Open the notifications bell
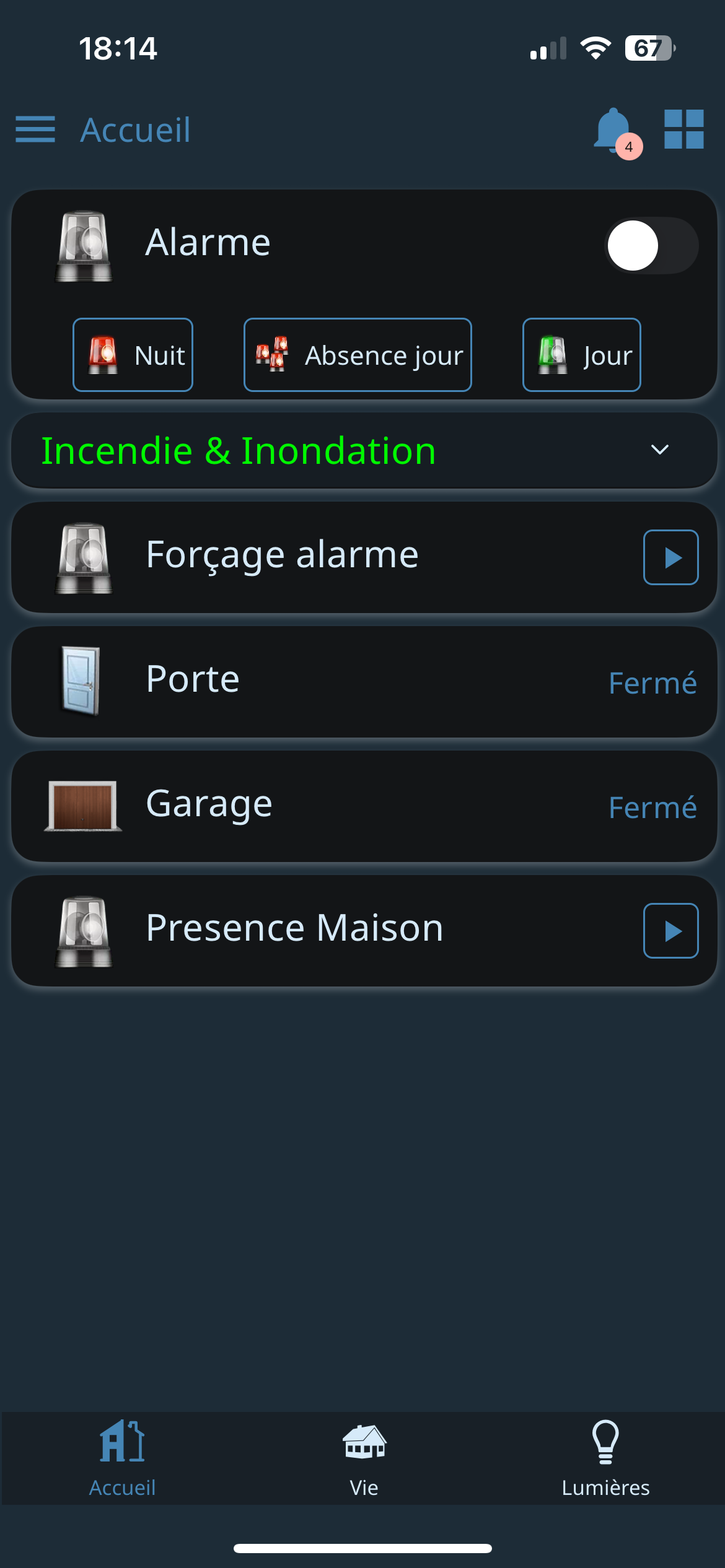Image resolution: width=725 pixels, height=1568 pixels. 613,130
